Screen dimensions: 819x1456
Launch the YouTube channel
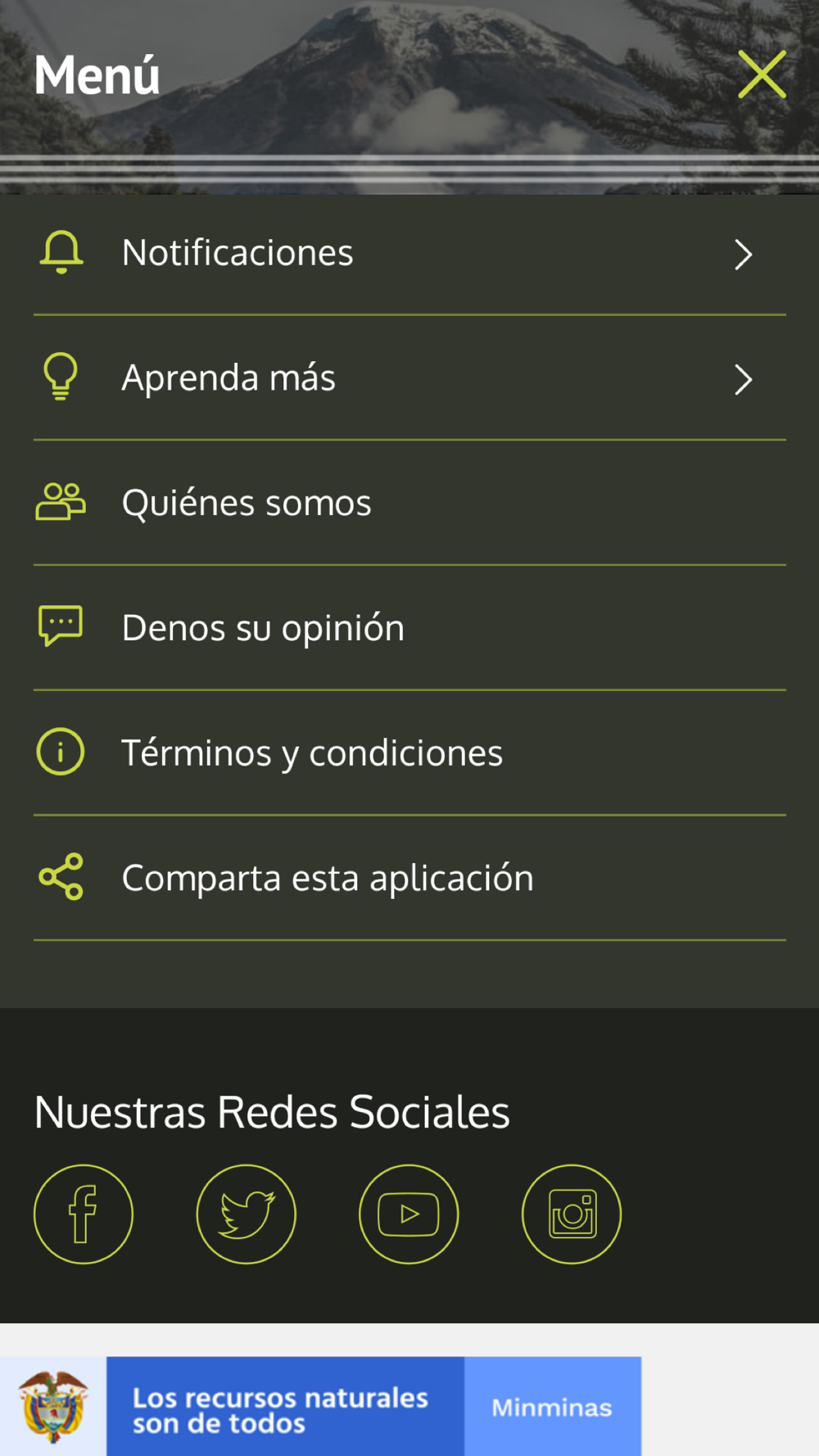tap(409, 1214)
